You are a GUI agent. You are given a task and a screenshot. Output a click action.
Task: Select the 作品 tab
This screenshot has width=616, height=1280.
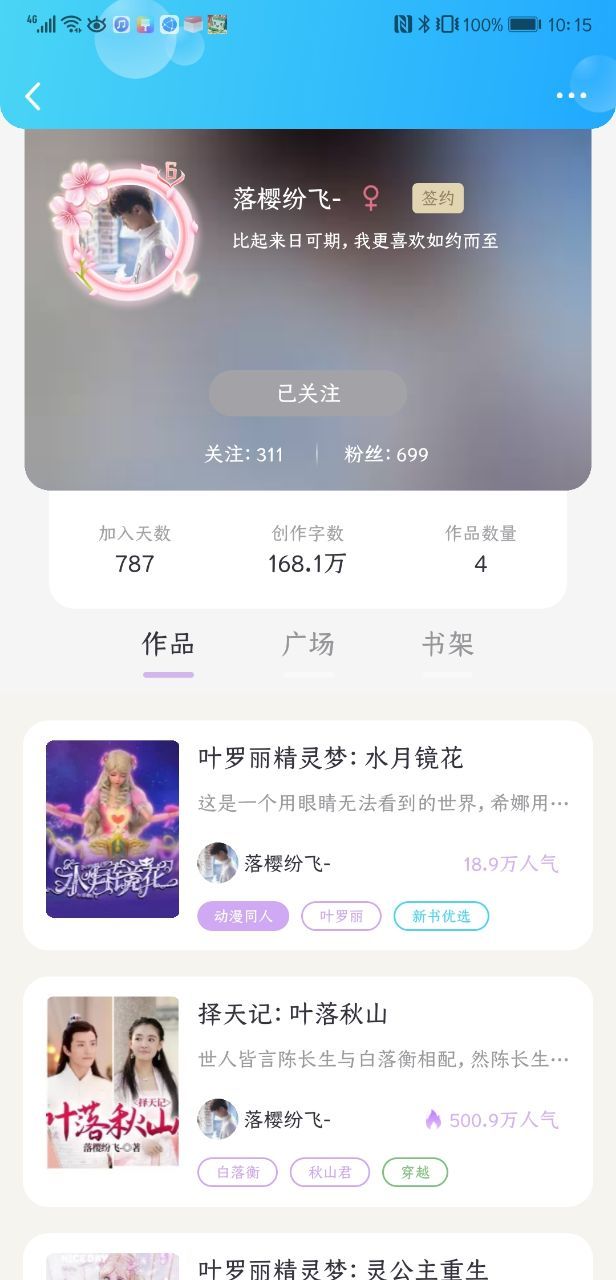click(x=168, y=644)
